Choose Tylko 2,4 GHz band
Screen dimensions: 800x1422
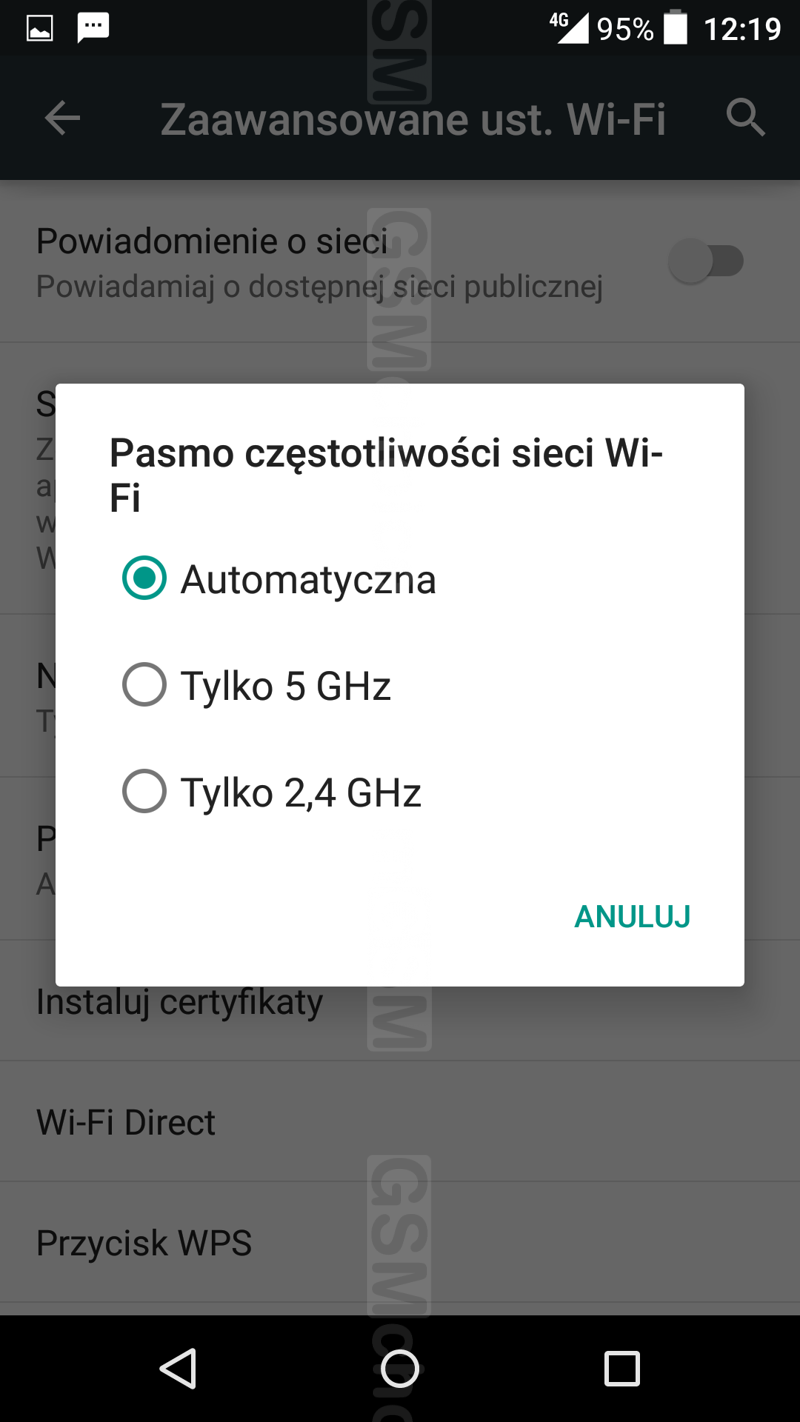tap(400, 793)
